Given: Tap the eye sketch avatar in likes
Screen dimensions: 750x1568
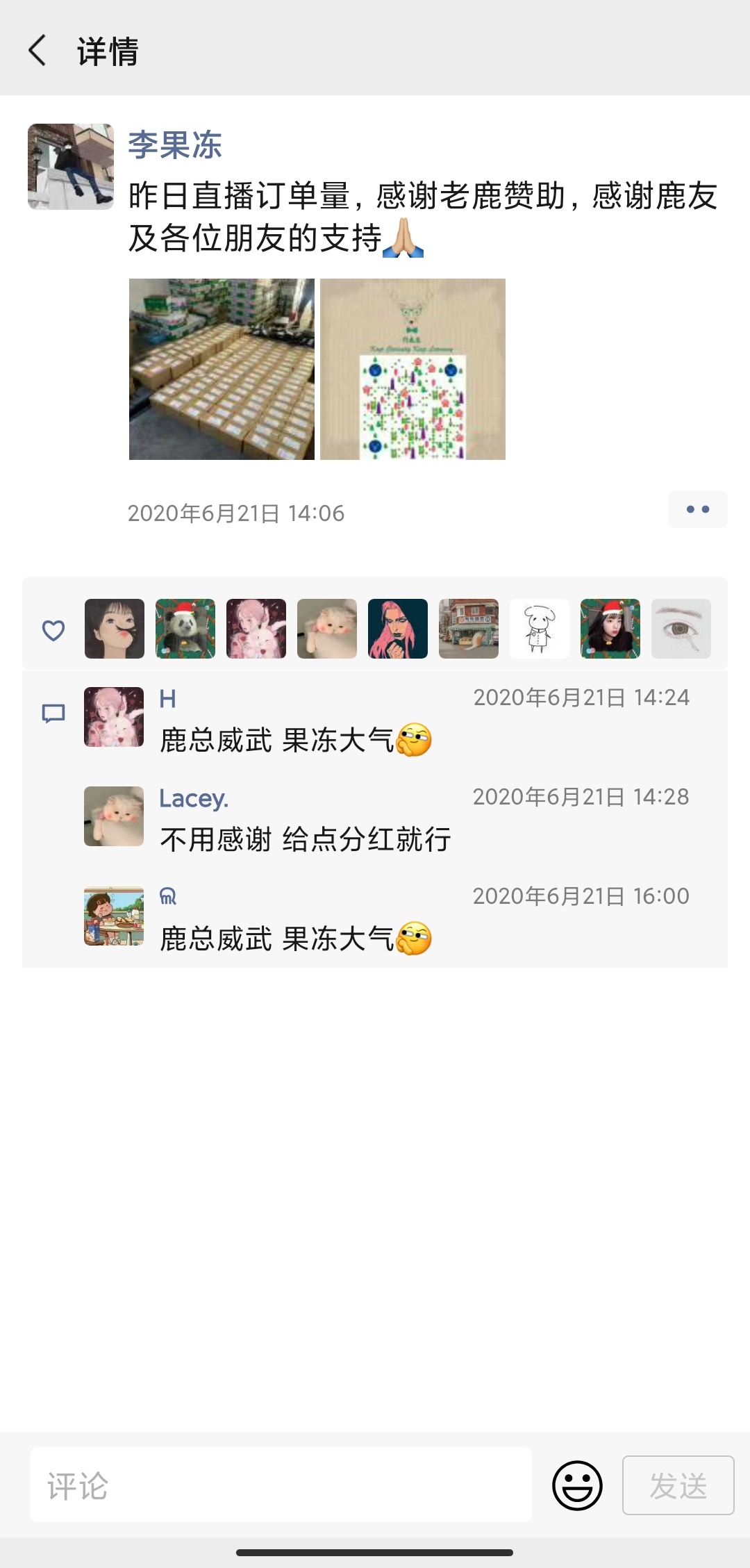Looking at the screenshot, I should point(681,629).
